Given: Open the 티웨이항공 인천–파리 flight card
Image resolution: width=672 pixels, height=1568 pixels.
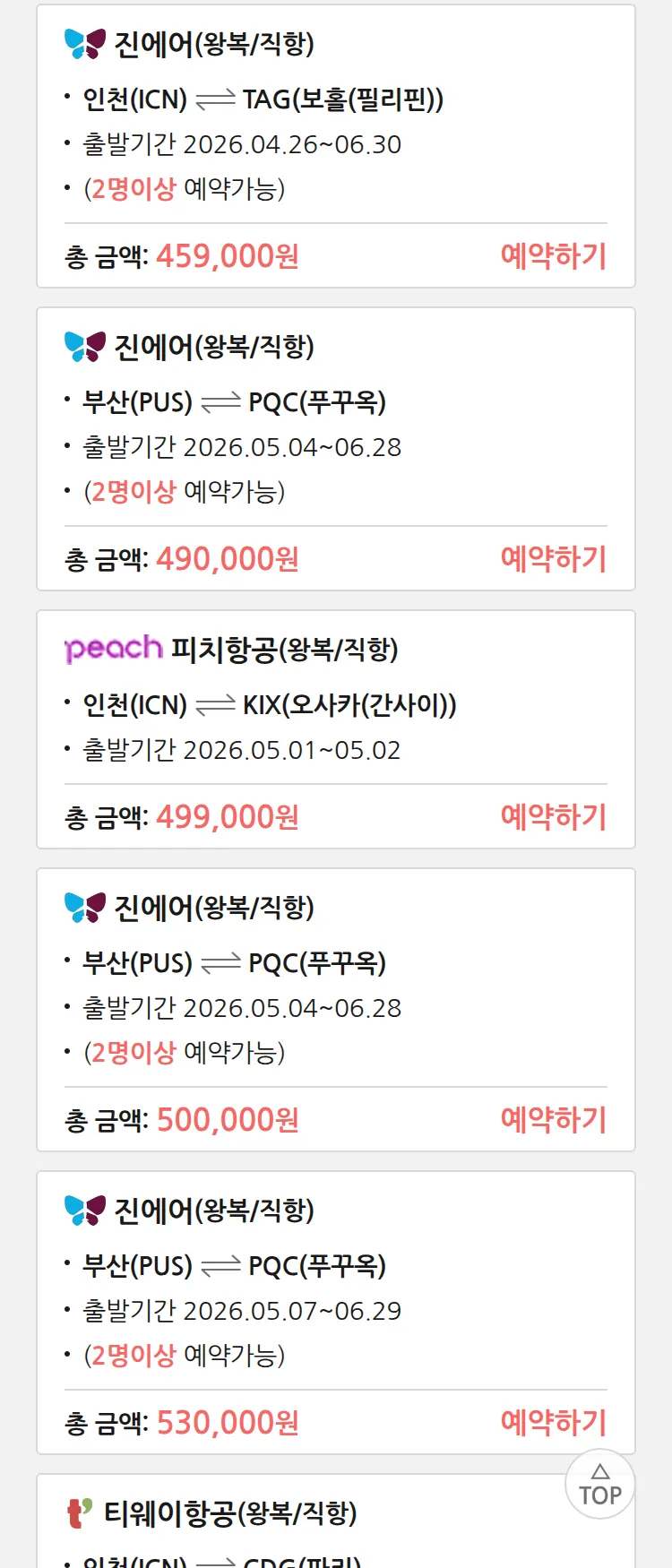Looking at the screenshot, I should click(x=269, y=1523).
